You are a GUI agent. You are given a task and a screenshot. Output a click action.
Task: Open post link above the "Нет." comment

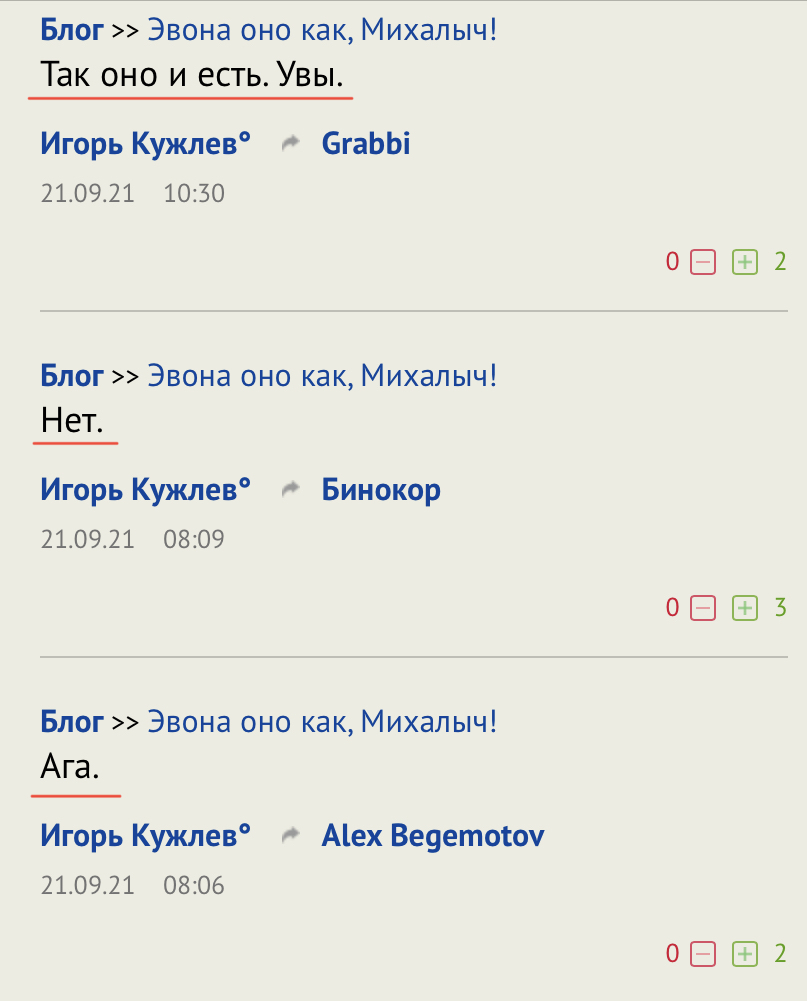point(322,376)
